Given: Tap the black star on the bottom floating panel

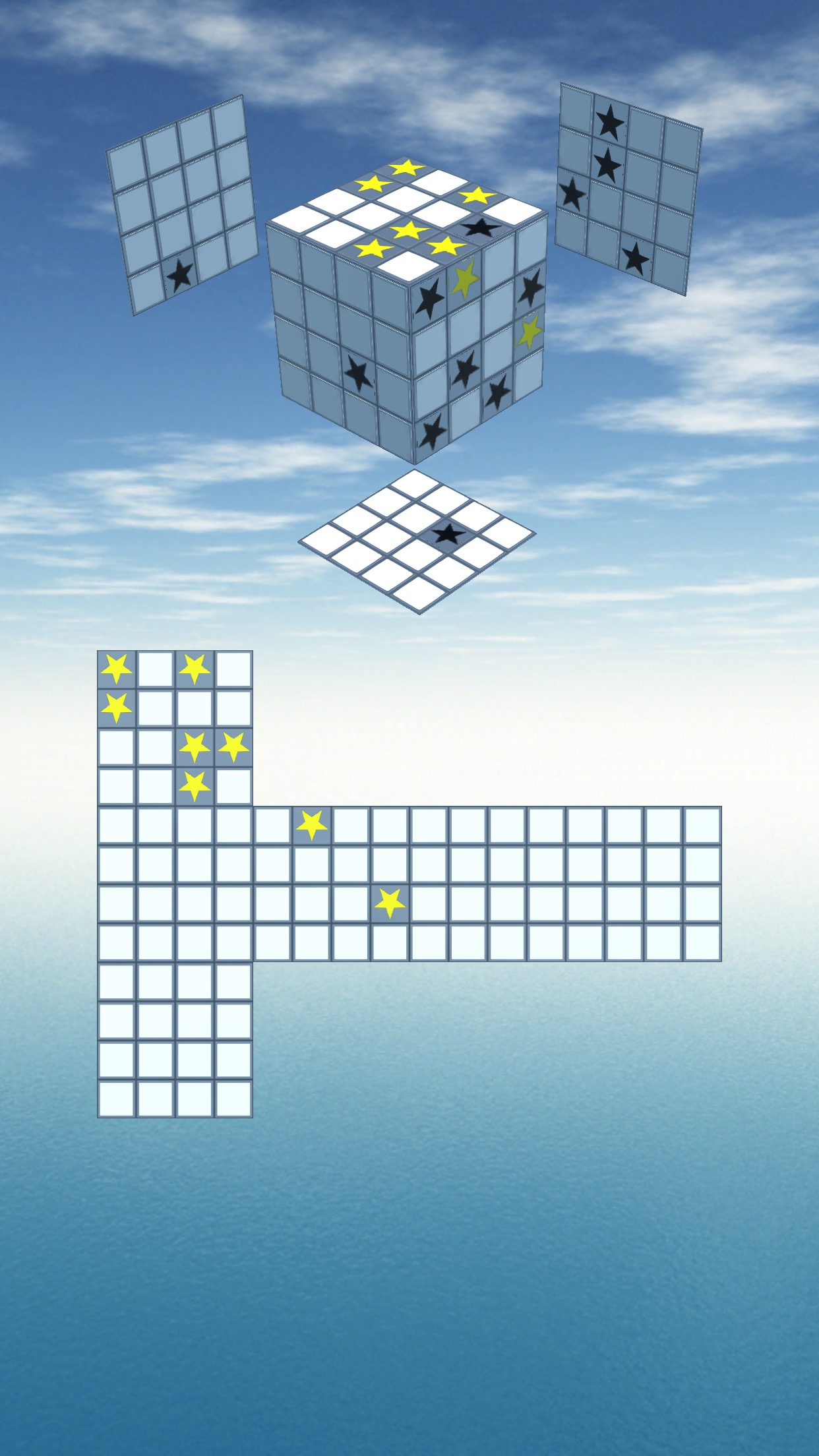Looking at the screenshot, I should (x=448, y=533).
